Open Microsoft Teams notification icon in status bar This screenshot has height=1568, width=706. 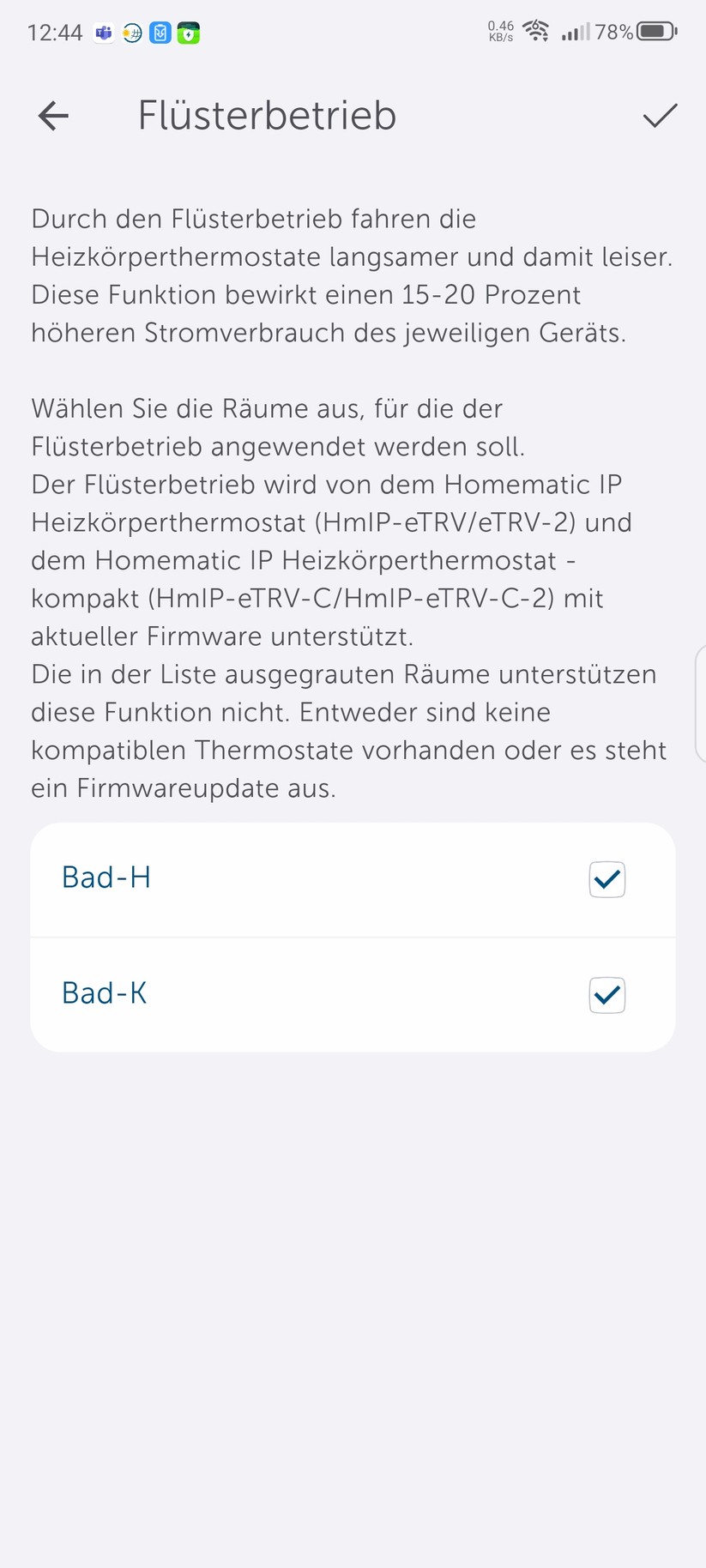[x=103, y=33]
